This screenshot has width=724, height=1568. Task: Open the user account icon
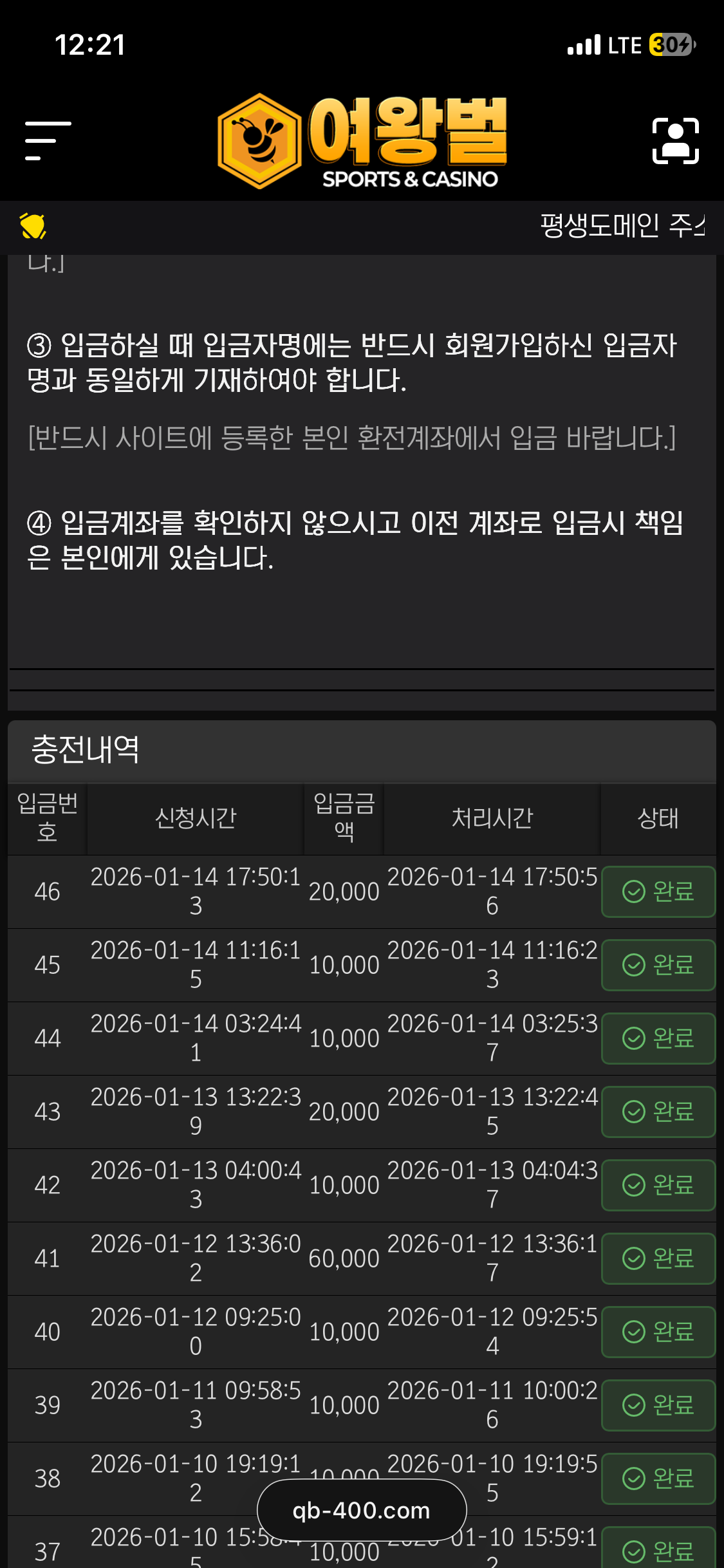pos(675,141)
